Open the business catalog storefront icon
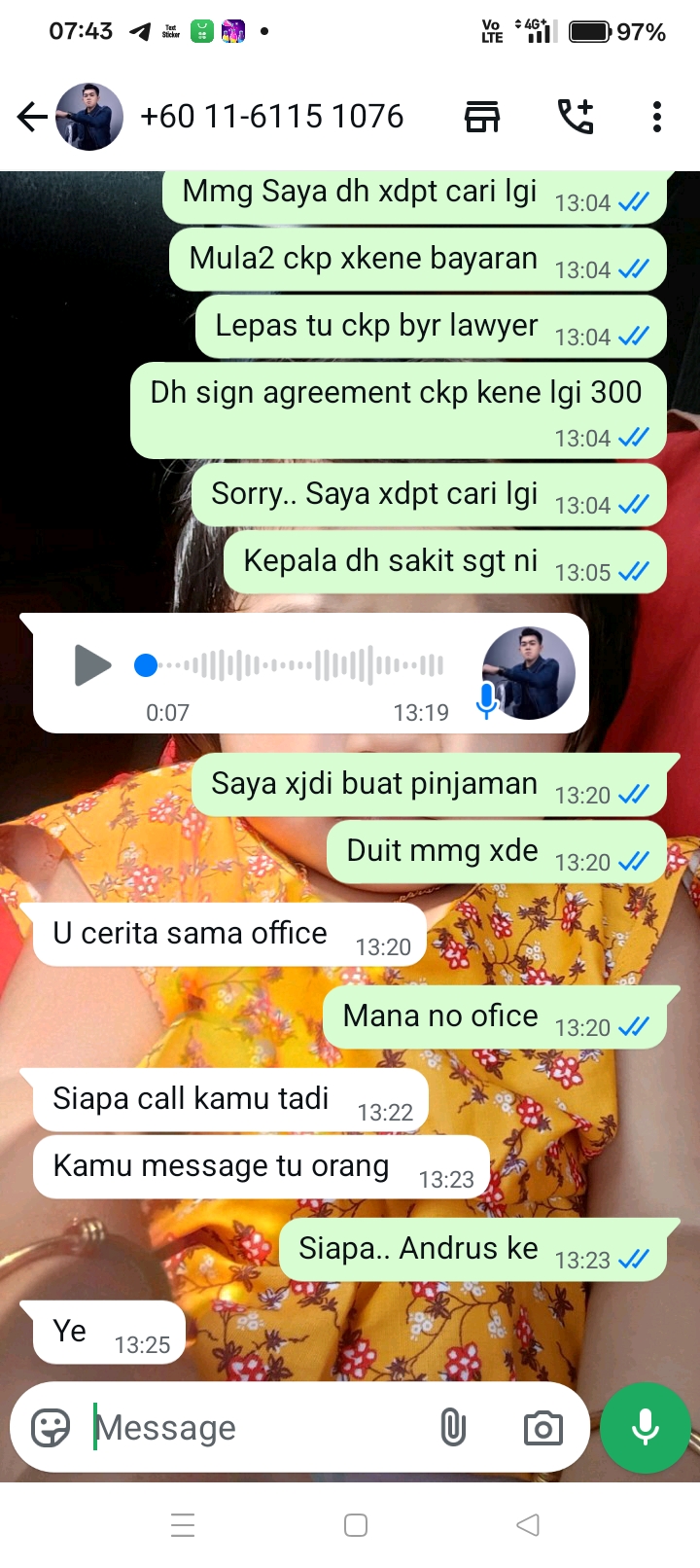 482,117
